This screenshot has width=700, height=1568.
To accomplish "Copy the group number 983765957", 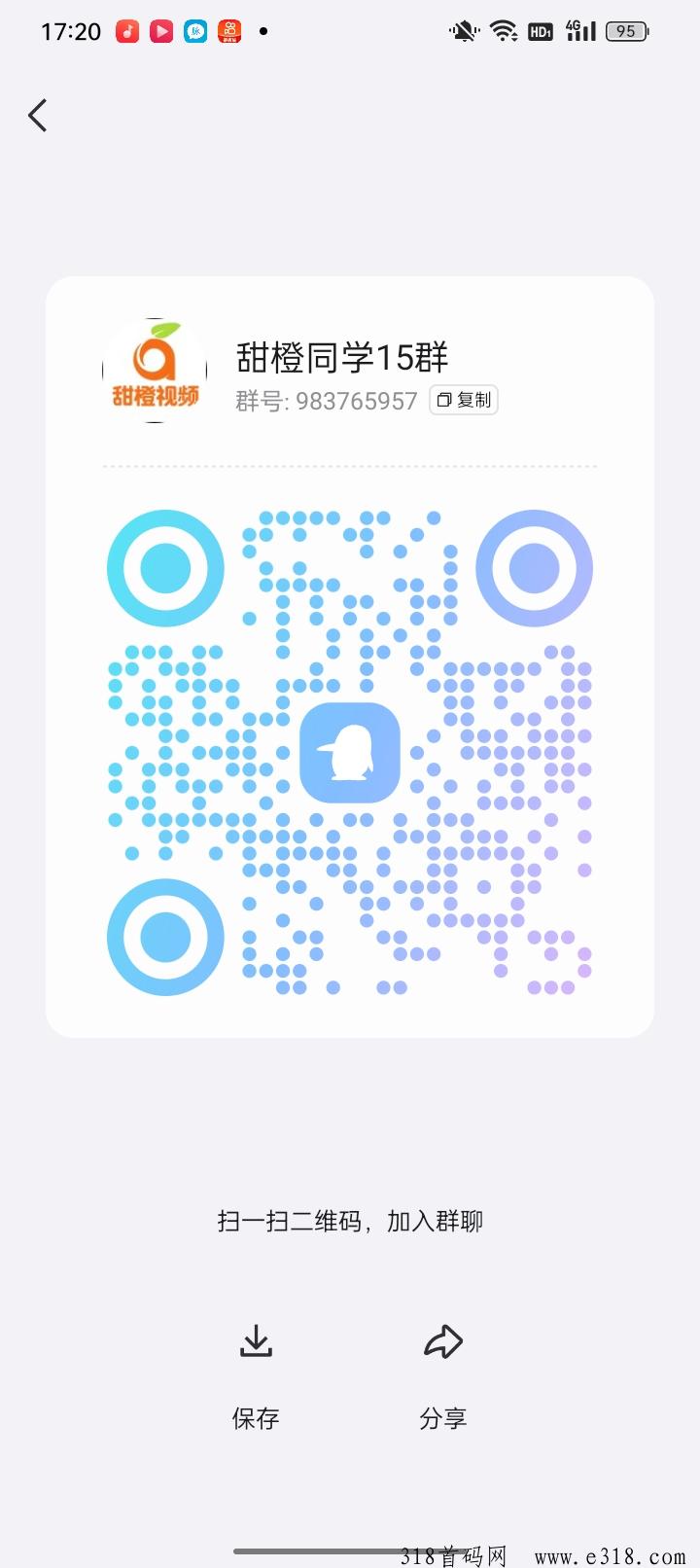I will click(464, 400).
